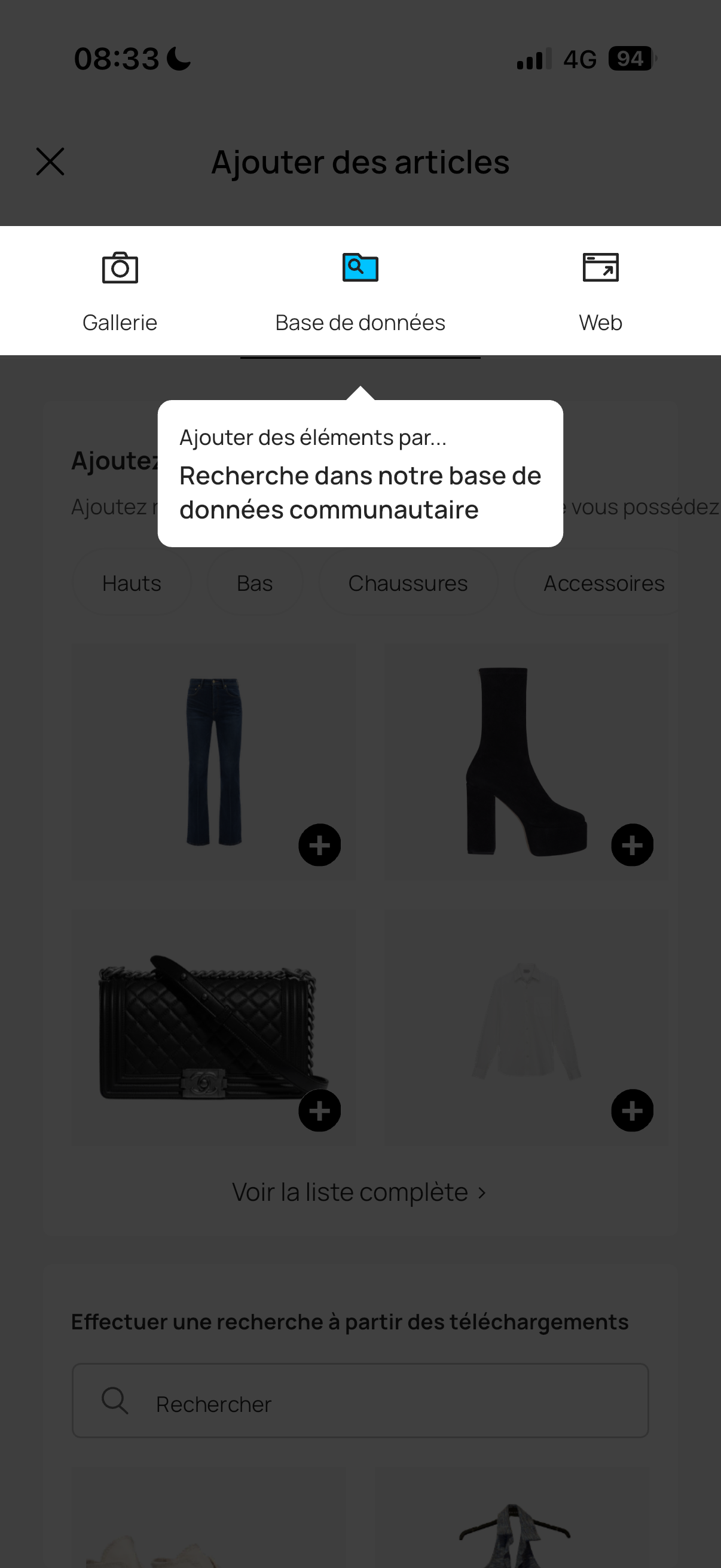The width and height of the screenshot is (721, 1568).
Task: Switch to the Gallerie tab
Action: (120, 291)
